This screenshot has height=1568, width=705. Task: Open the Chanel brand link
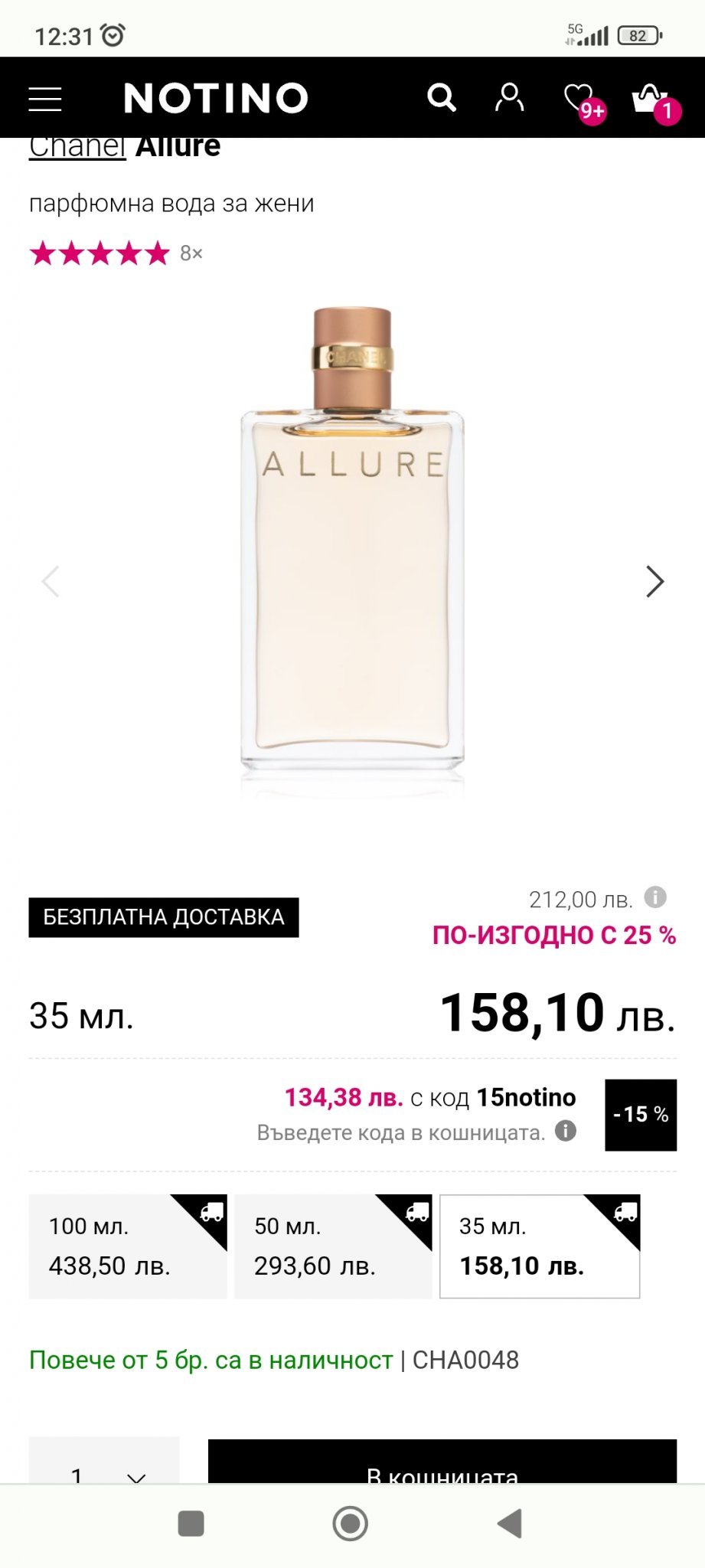(77, 147)
